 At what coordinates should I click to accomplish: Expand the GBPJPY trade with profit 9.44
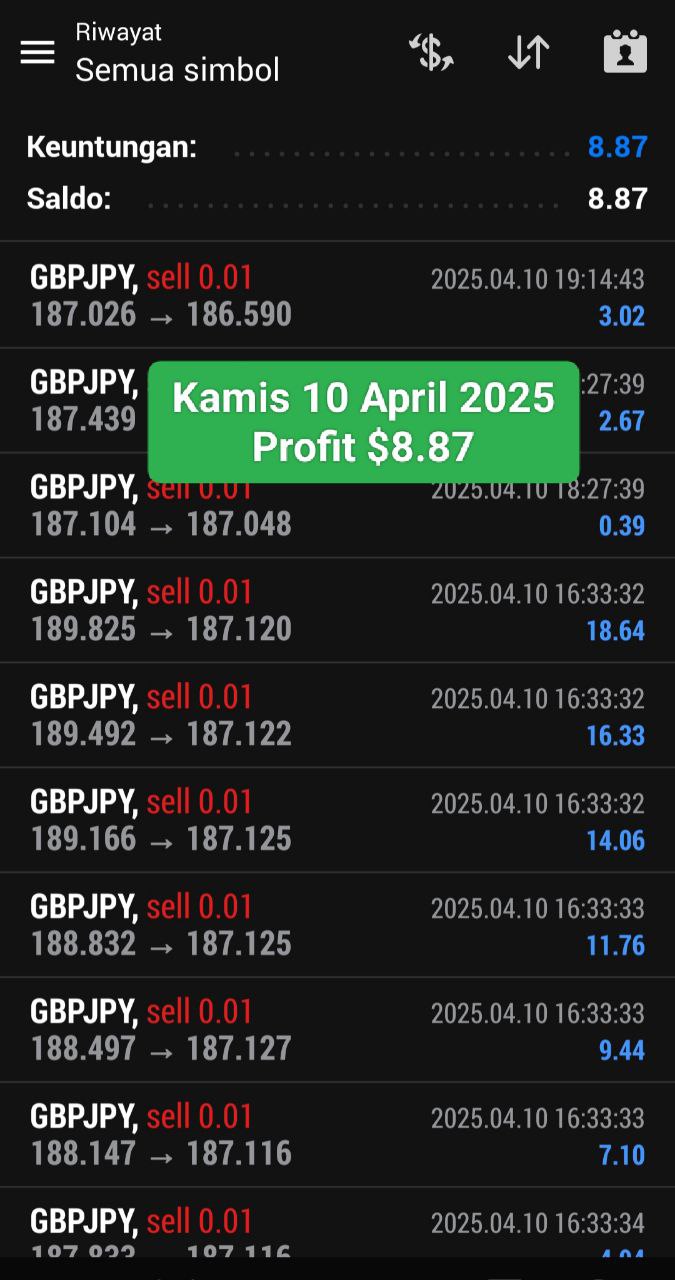coord(337,1030)
